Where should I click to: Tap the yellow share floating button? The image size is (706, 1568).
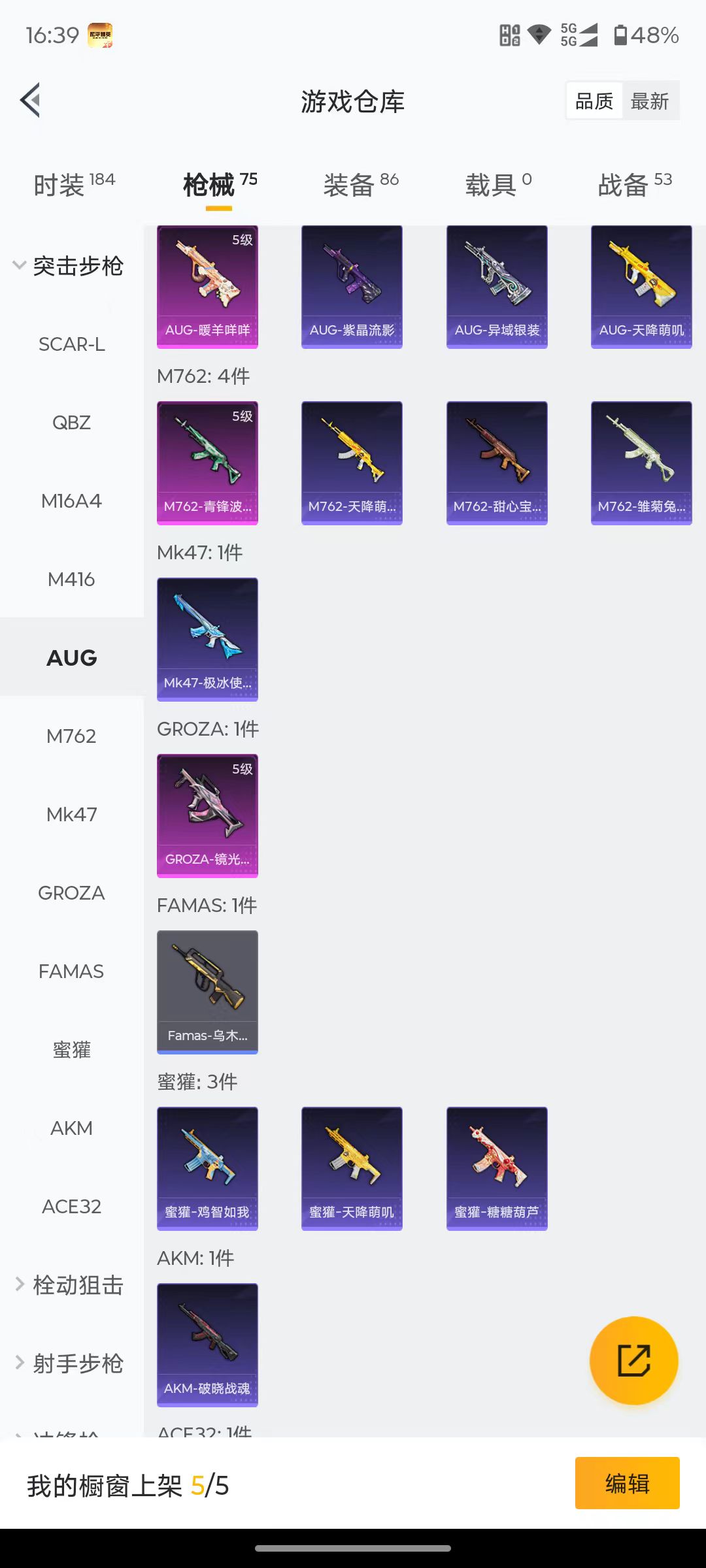633,1361
